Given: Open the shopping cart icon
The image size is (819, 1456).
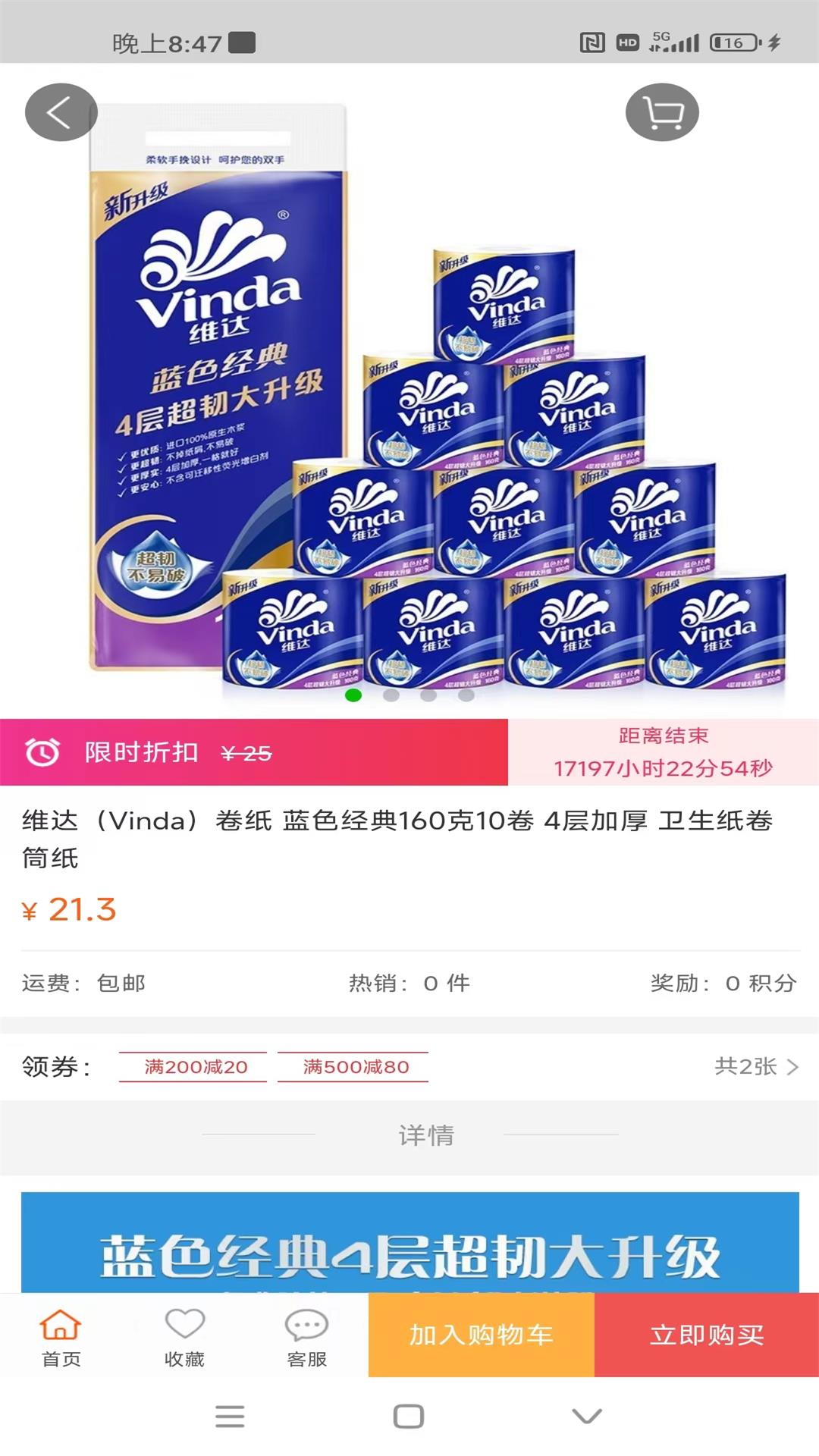Looking at the screenshot, I should tap(662, 112).
